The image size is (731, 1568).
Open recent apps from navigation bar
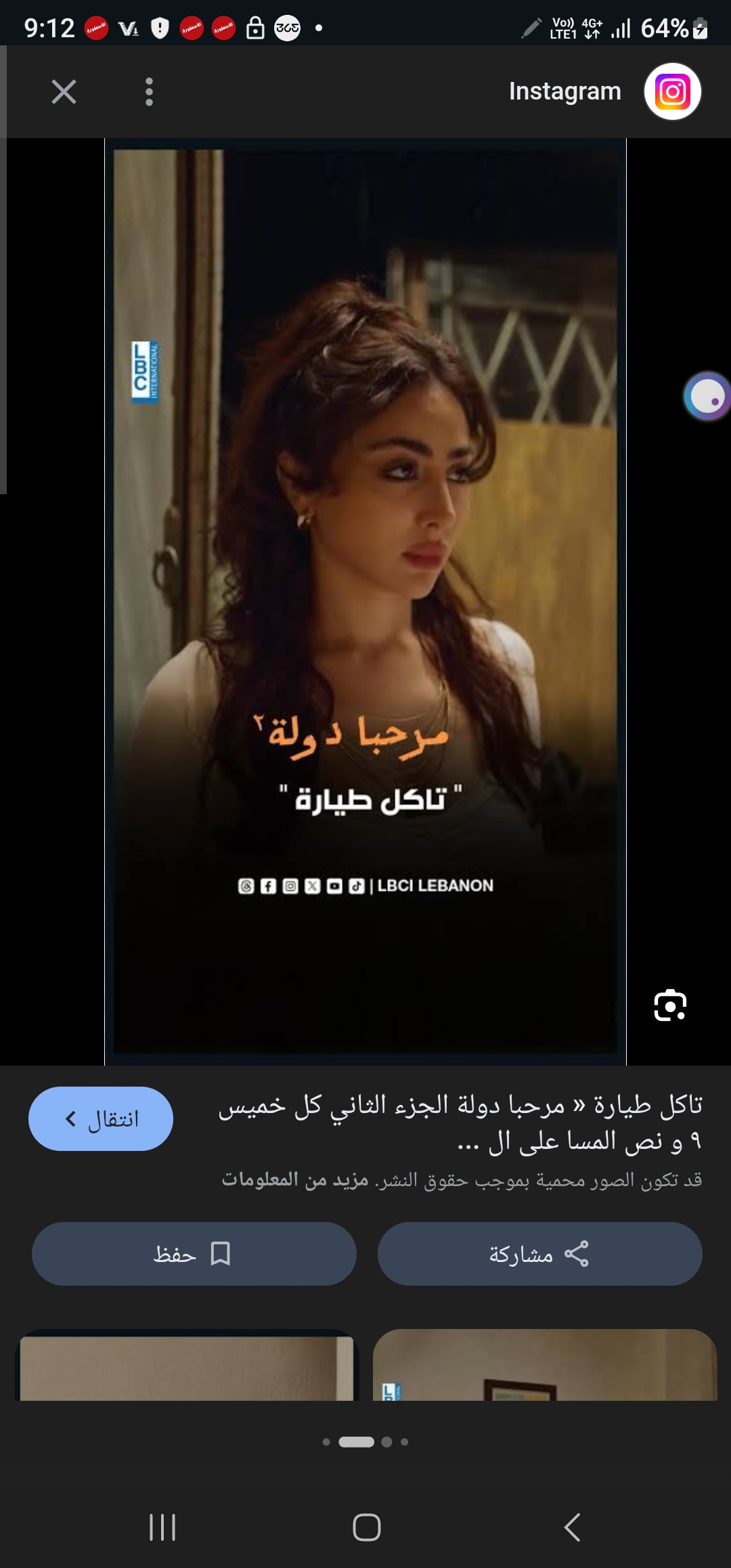162,1527
